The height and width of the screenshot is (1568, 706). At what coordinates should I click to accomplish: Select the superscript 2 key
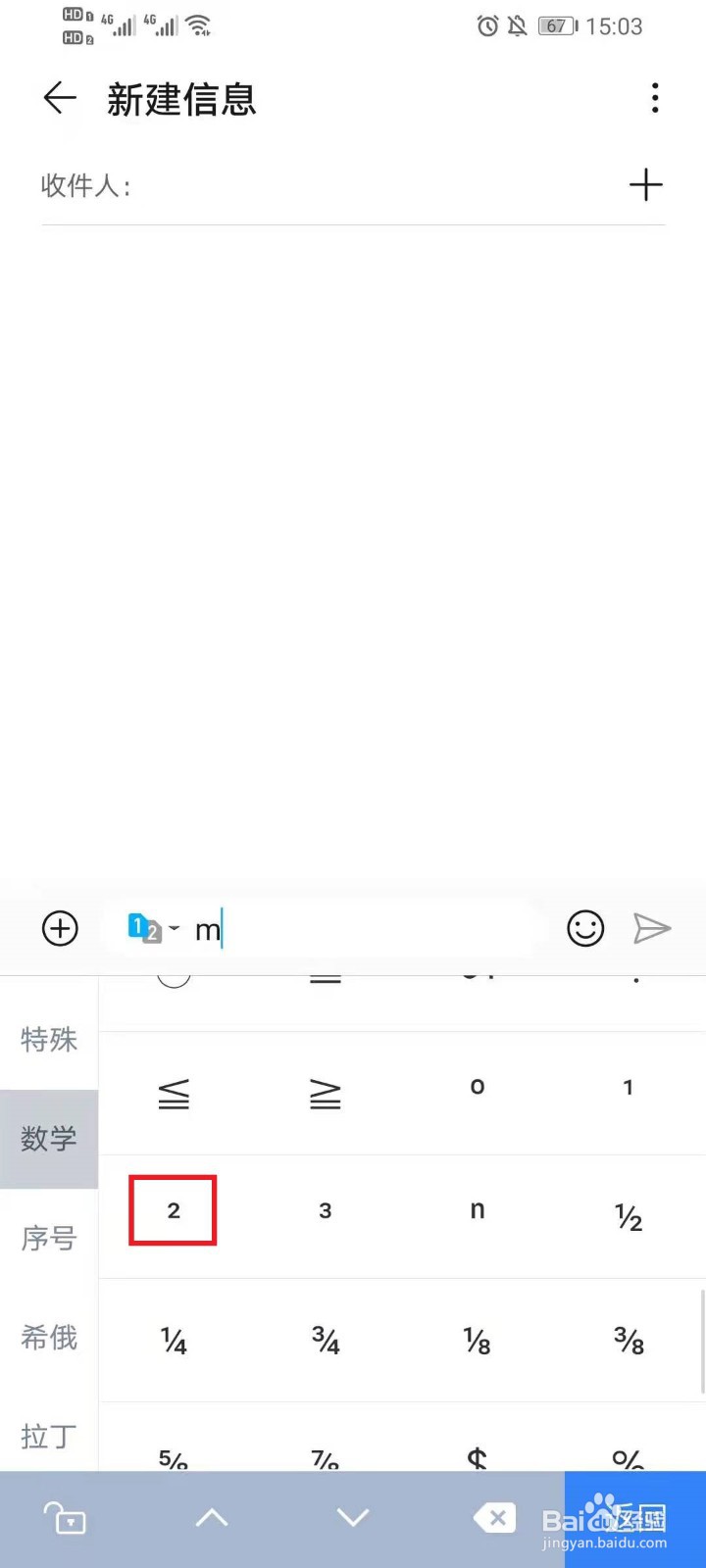(x=173, y=1210)
